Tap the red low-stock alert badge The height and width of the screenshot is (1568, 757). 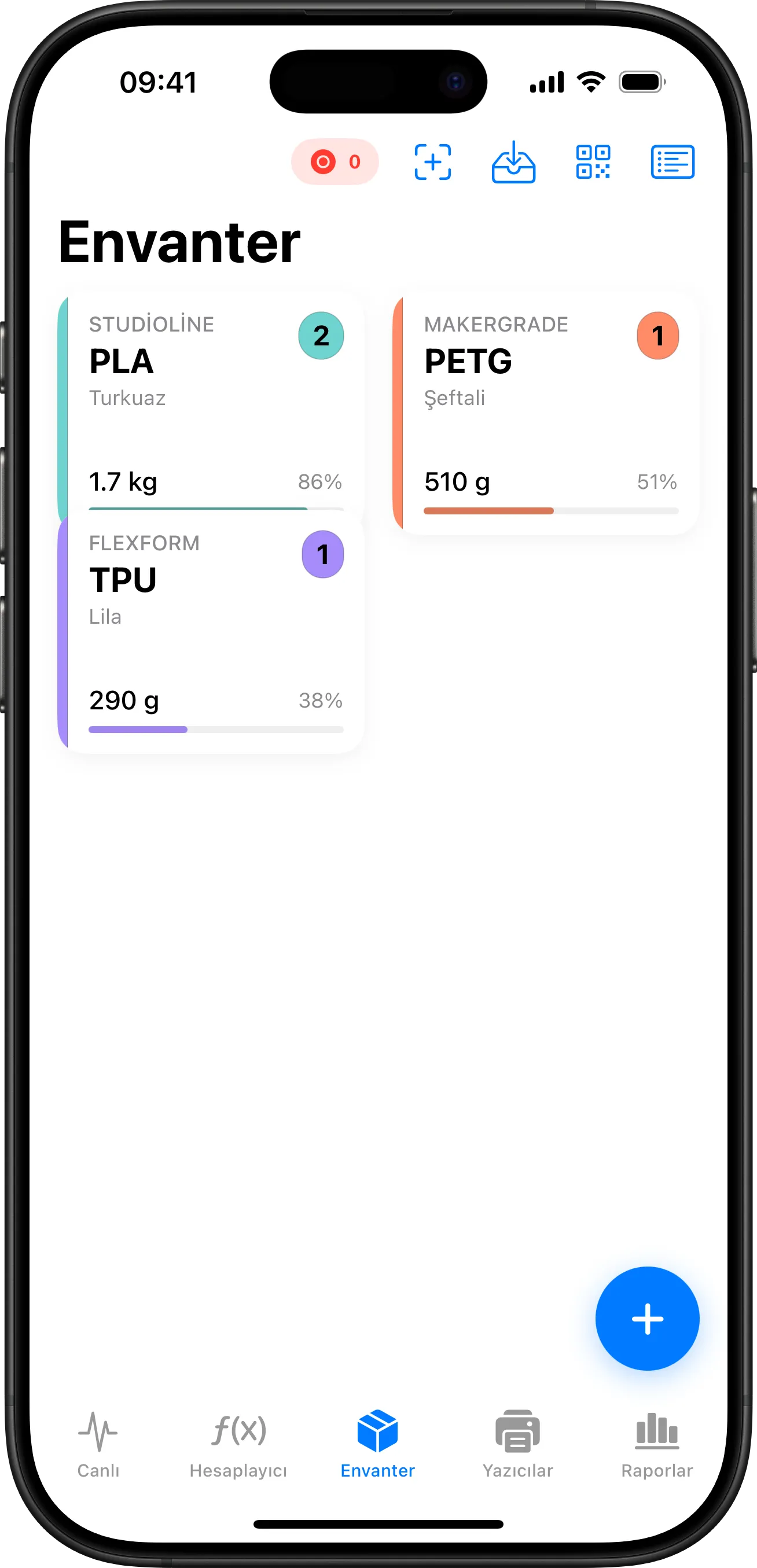point(335,162)
